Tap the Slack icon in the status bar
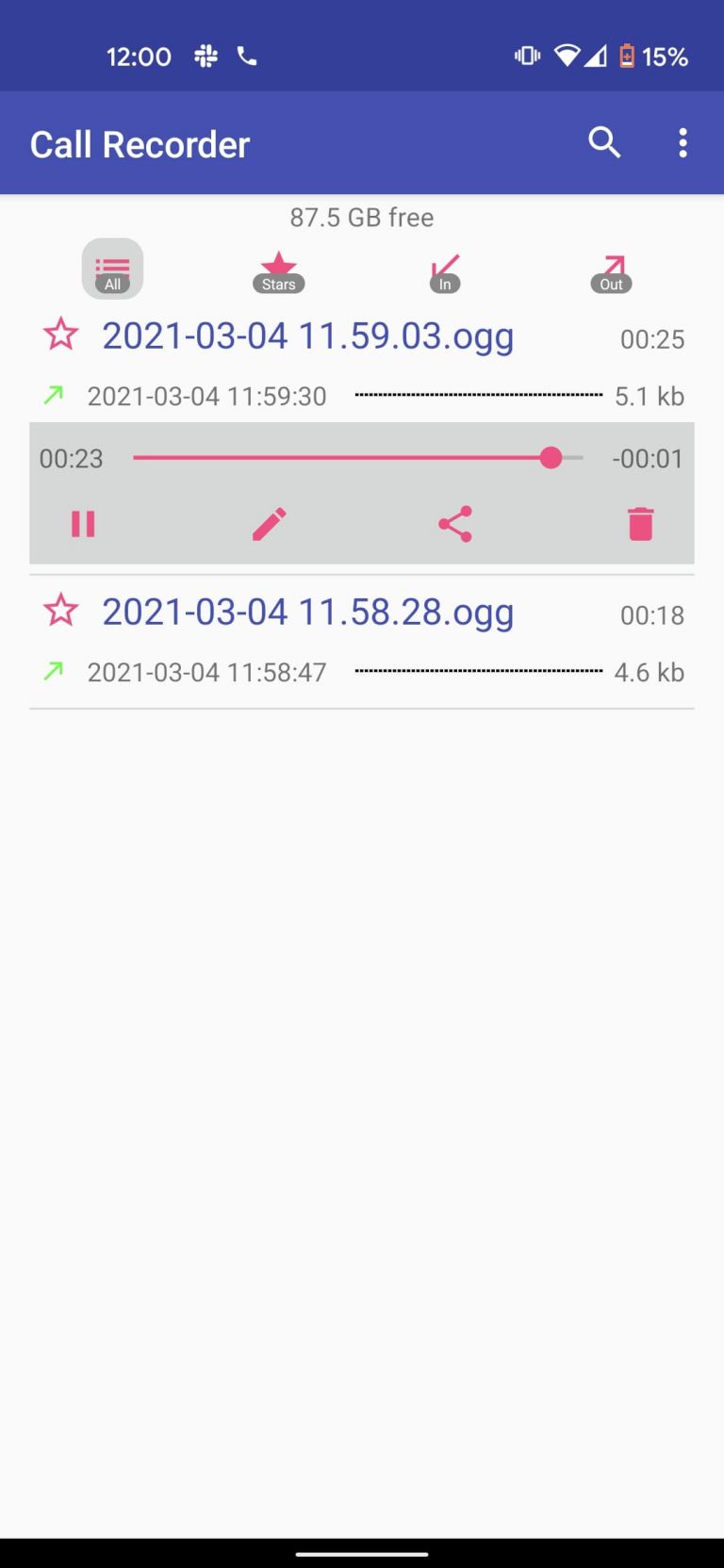This screenshot has width=724, height=1568. tap(206, 57)
